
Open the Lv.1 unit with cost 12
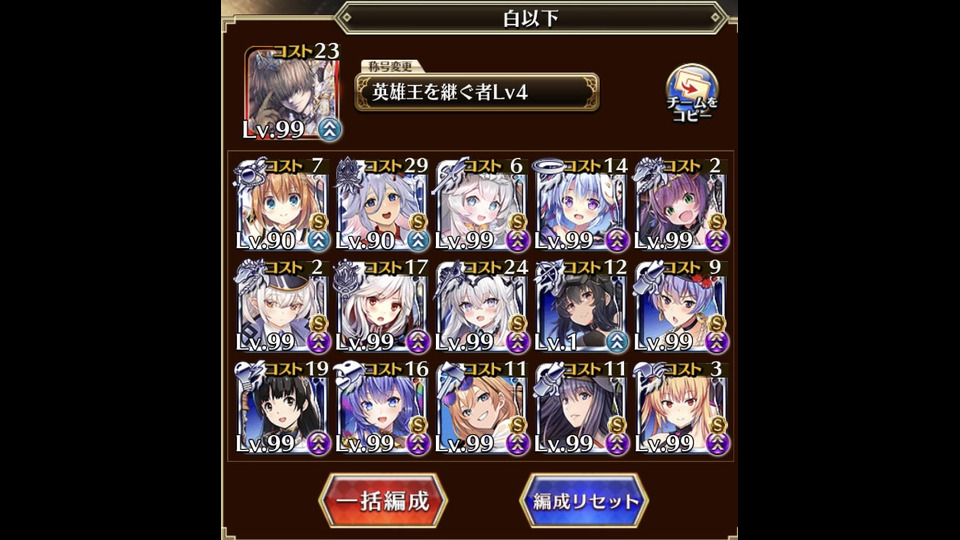click(x=580, y=307)
